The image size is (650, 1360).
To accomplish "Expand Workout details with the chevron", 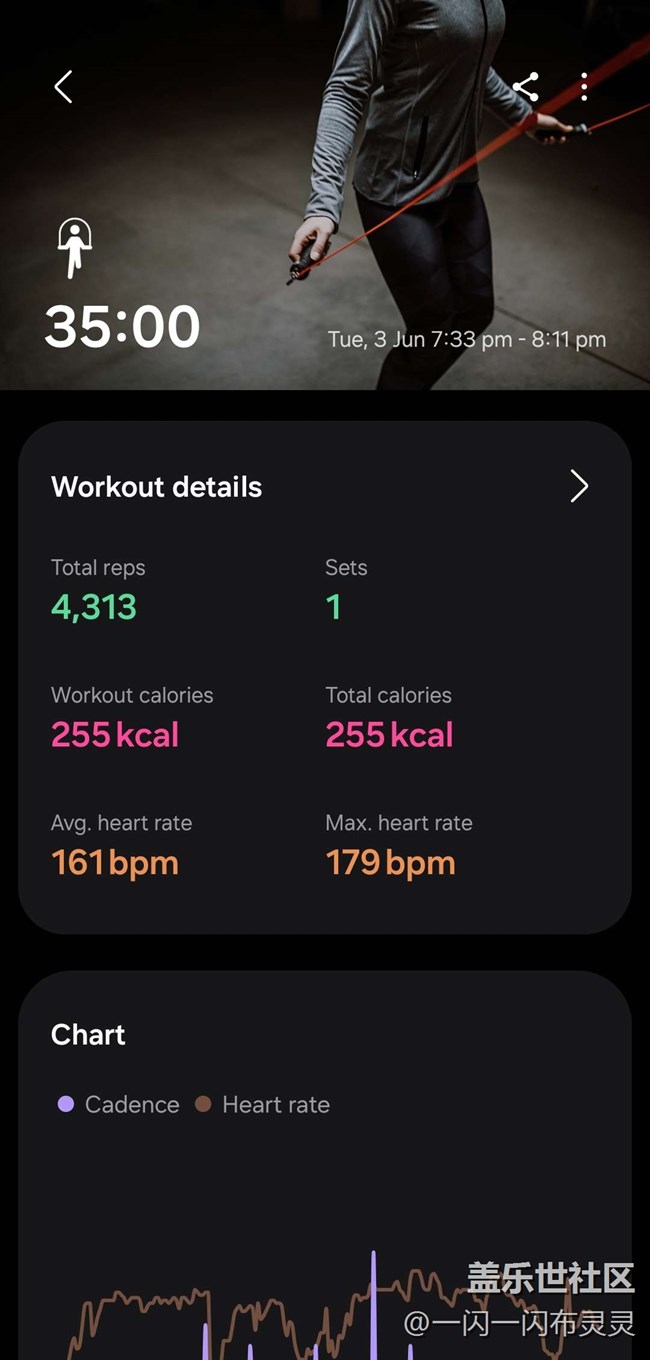I will point(579,487).
